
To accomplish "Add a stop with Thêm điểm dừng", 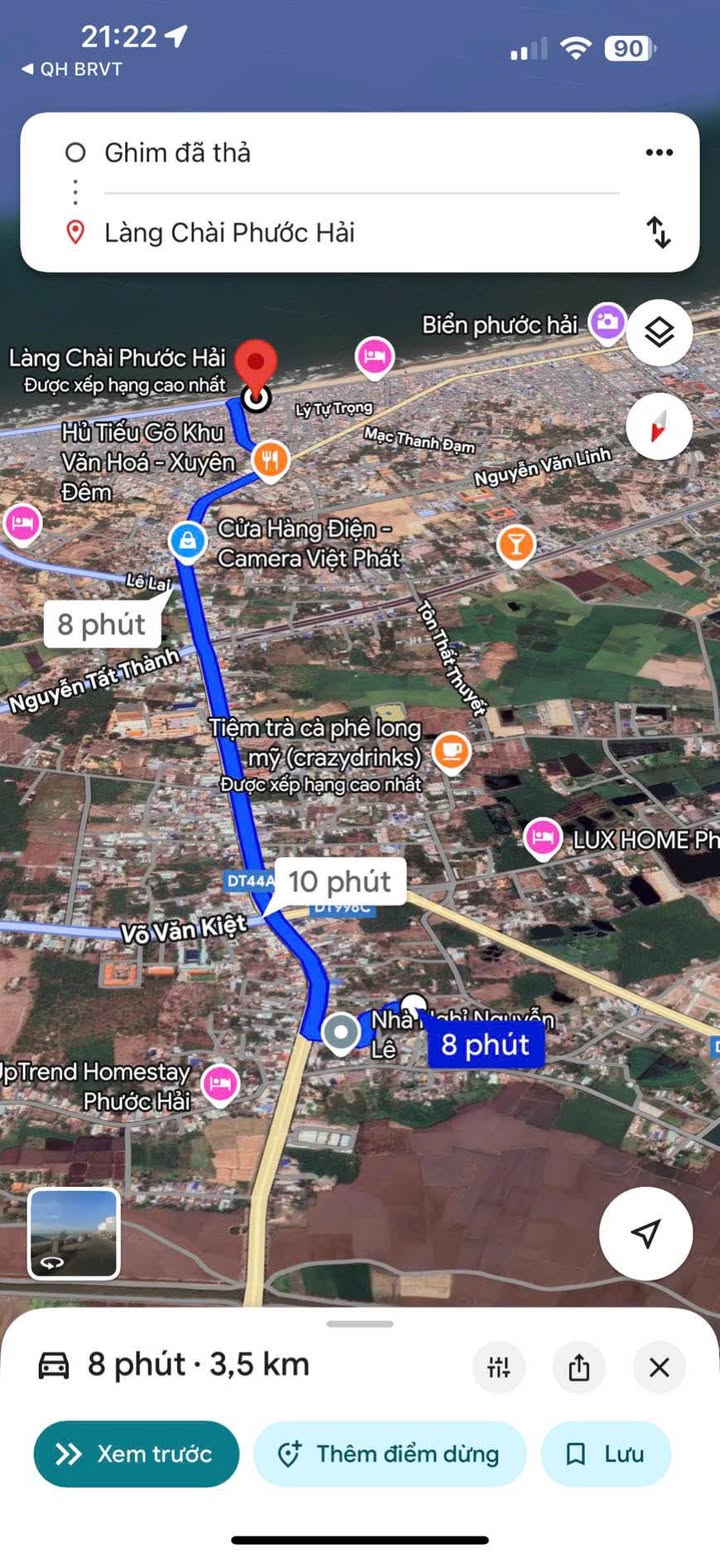I will pyautogui.click(x=390, y=1454).
